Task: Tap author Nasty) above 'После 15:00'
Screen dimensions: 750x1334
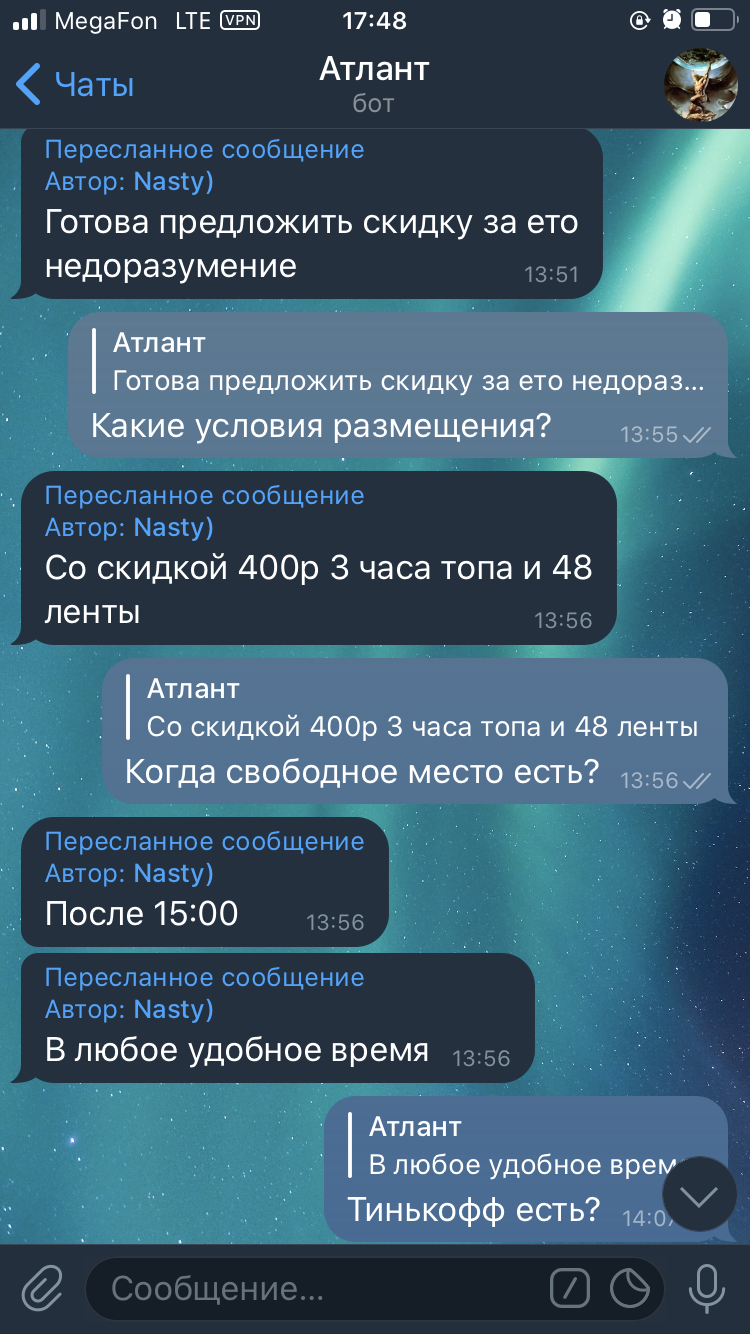Action: point(173,873)
